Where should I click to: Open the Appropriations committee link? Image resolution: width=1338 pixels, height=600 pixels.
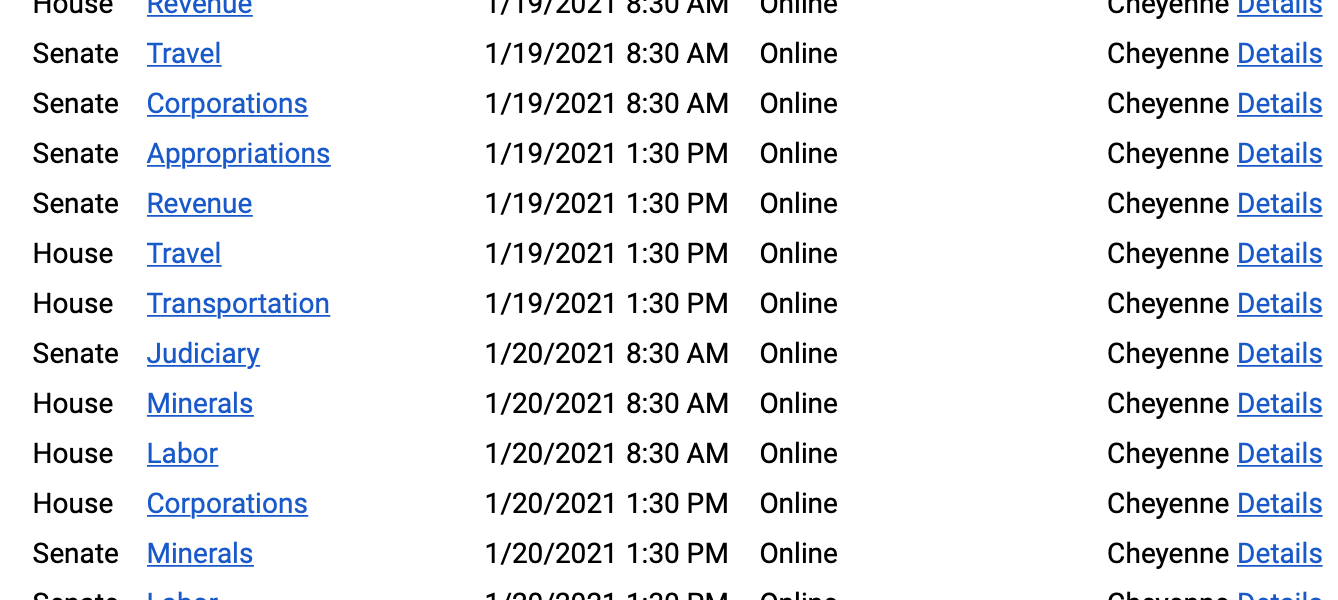238,154
